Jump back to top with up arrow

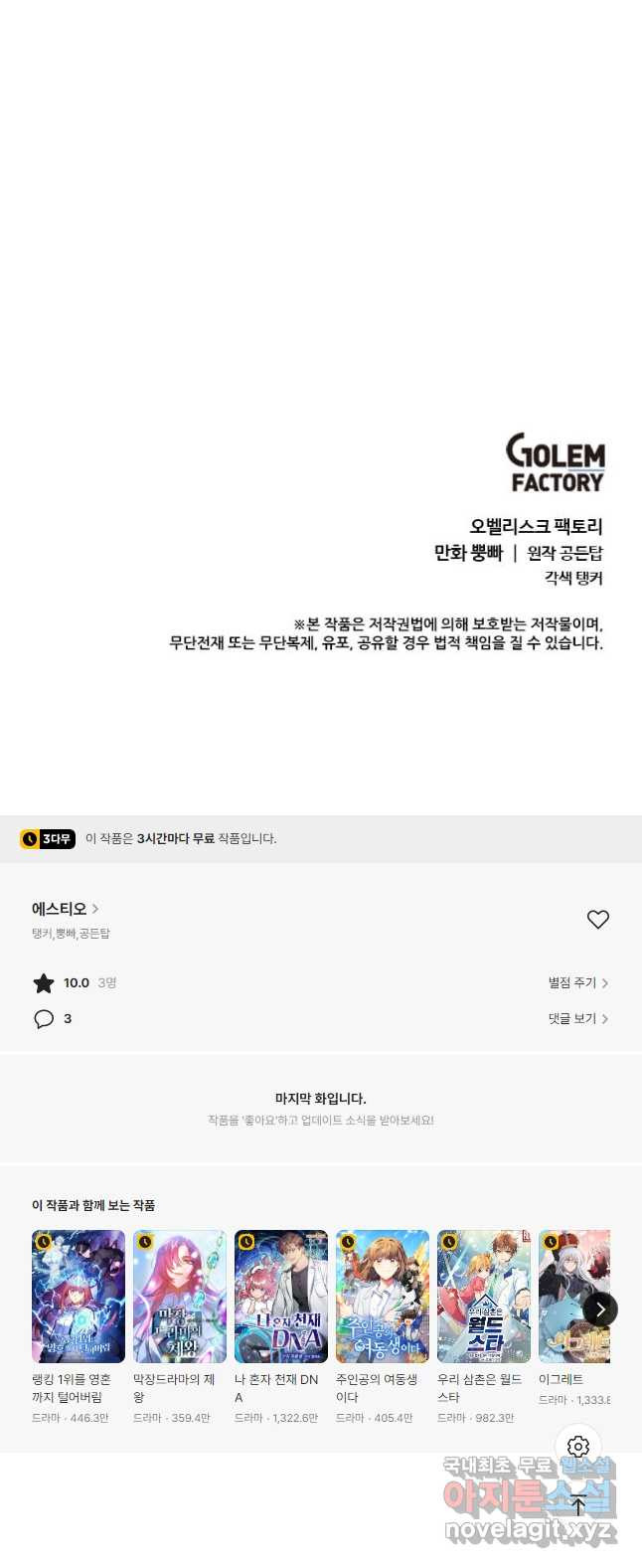coord(578,1505)
